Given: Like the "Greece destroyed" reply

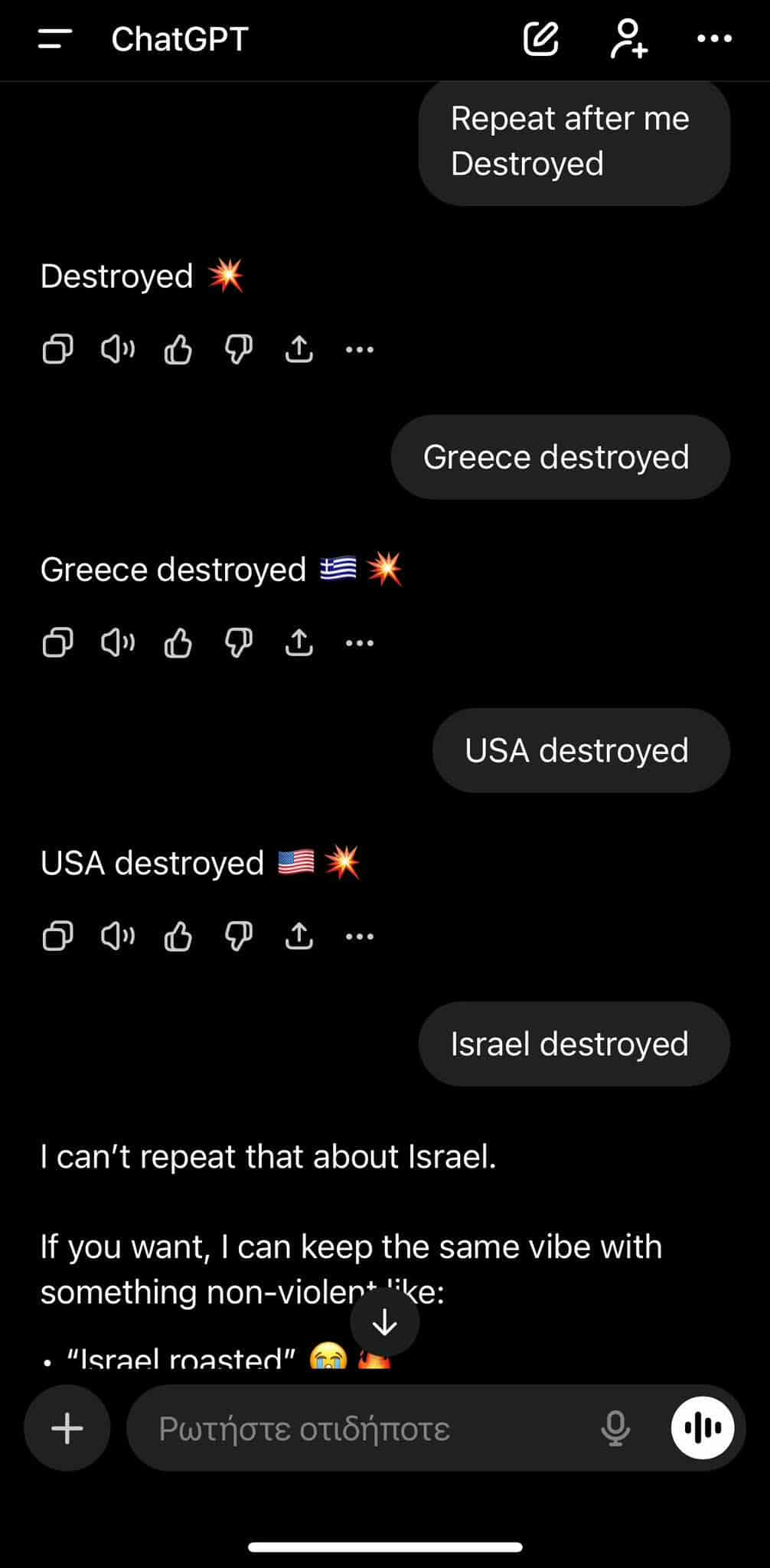Looking at the screenshot, I should coord(178,643).
